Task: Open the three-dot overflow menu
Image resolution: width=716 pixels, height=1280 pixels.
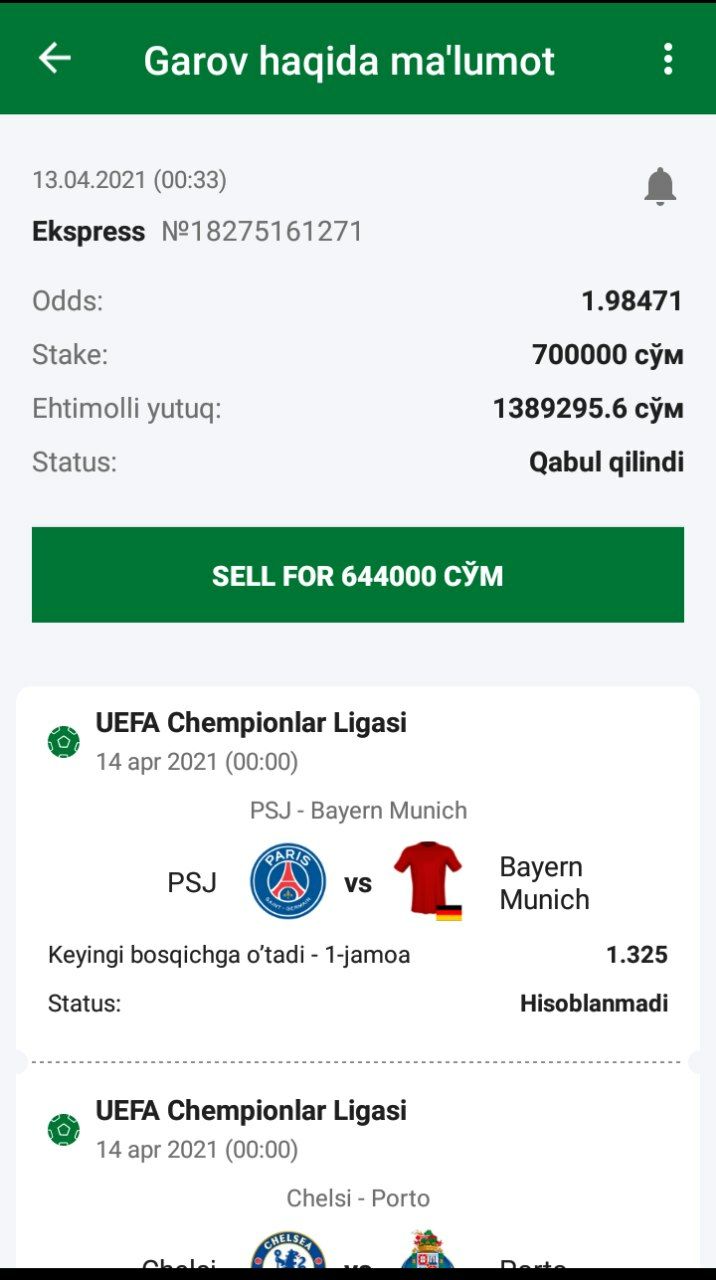Action: (x=668, y=60)
